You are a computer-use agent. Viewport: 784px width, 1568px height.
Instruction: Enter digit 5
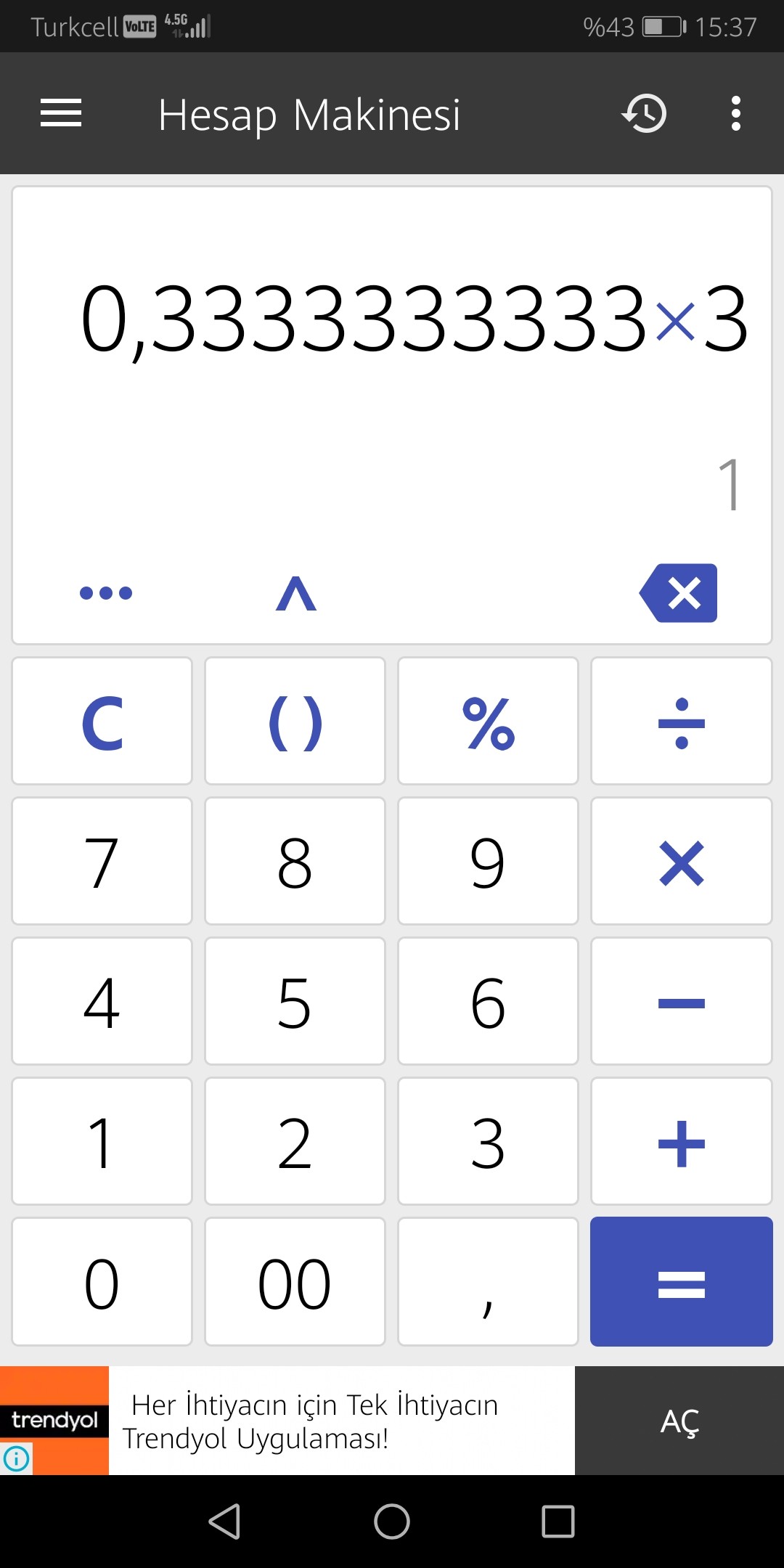(295, 1001)
